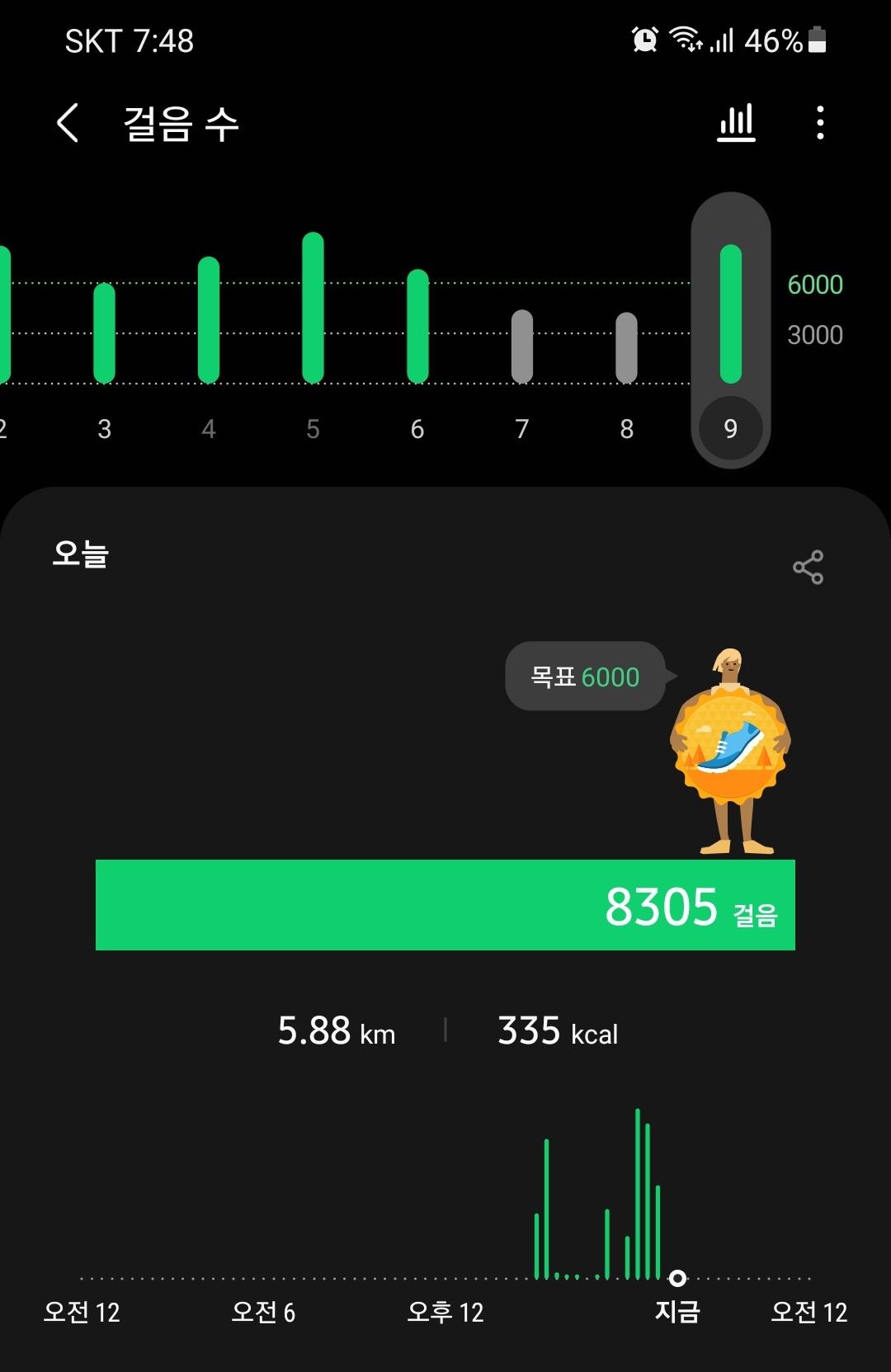This screenshot has width=891, height=1372.
Task: Tap the 목표 6000 goal bubble
Action: [585, 677]
